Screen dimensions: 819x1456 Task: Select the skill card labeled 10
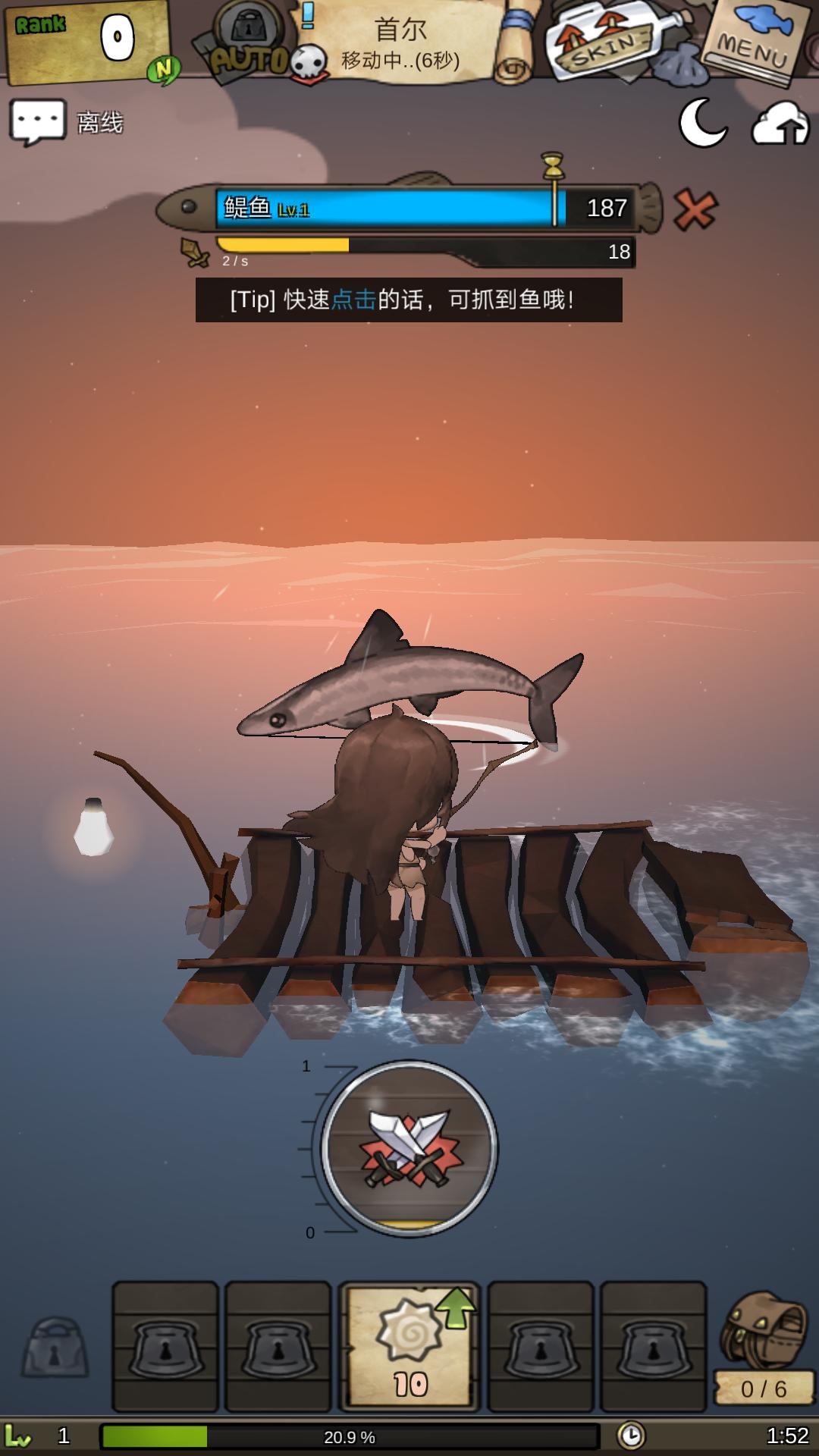click(409, 1346)
